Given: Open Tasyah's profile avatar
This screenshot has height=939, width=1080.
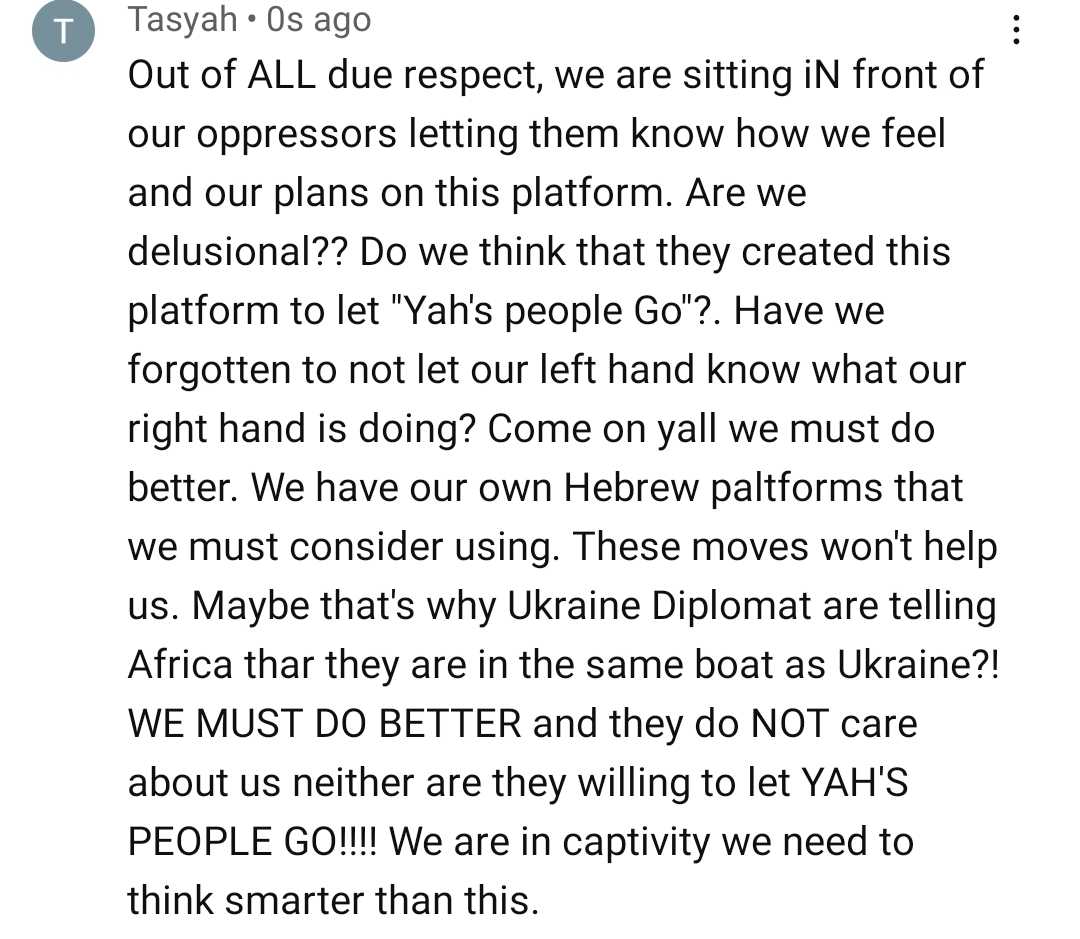Looking at the screenshot, I should pyautogui.click(x=63, y=32).
